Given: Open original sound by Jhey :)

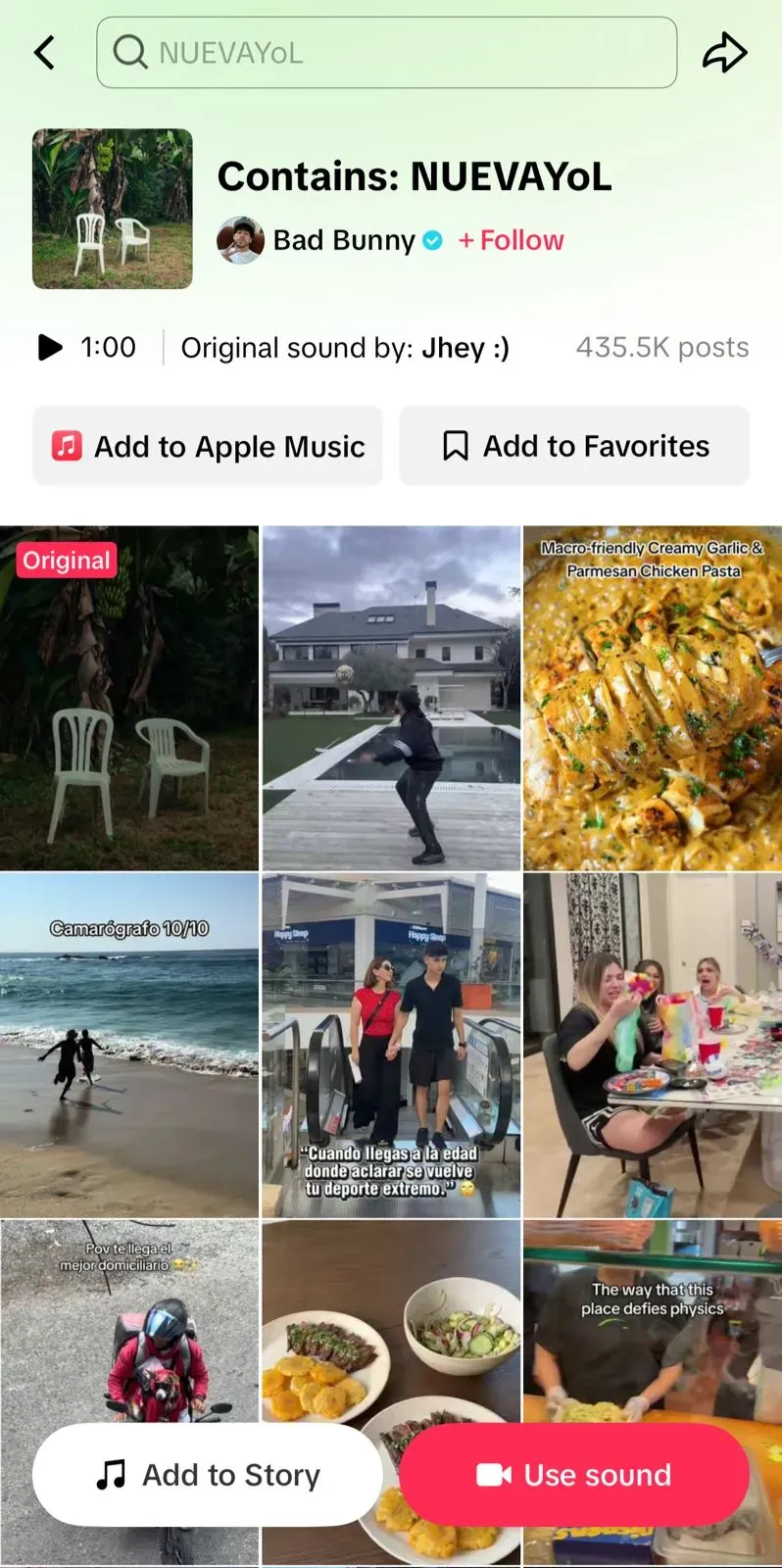Looking at the screenshot, I should coord(345,348).
